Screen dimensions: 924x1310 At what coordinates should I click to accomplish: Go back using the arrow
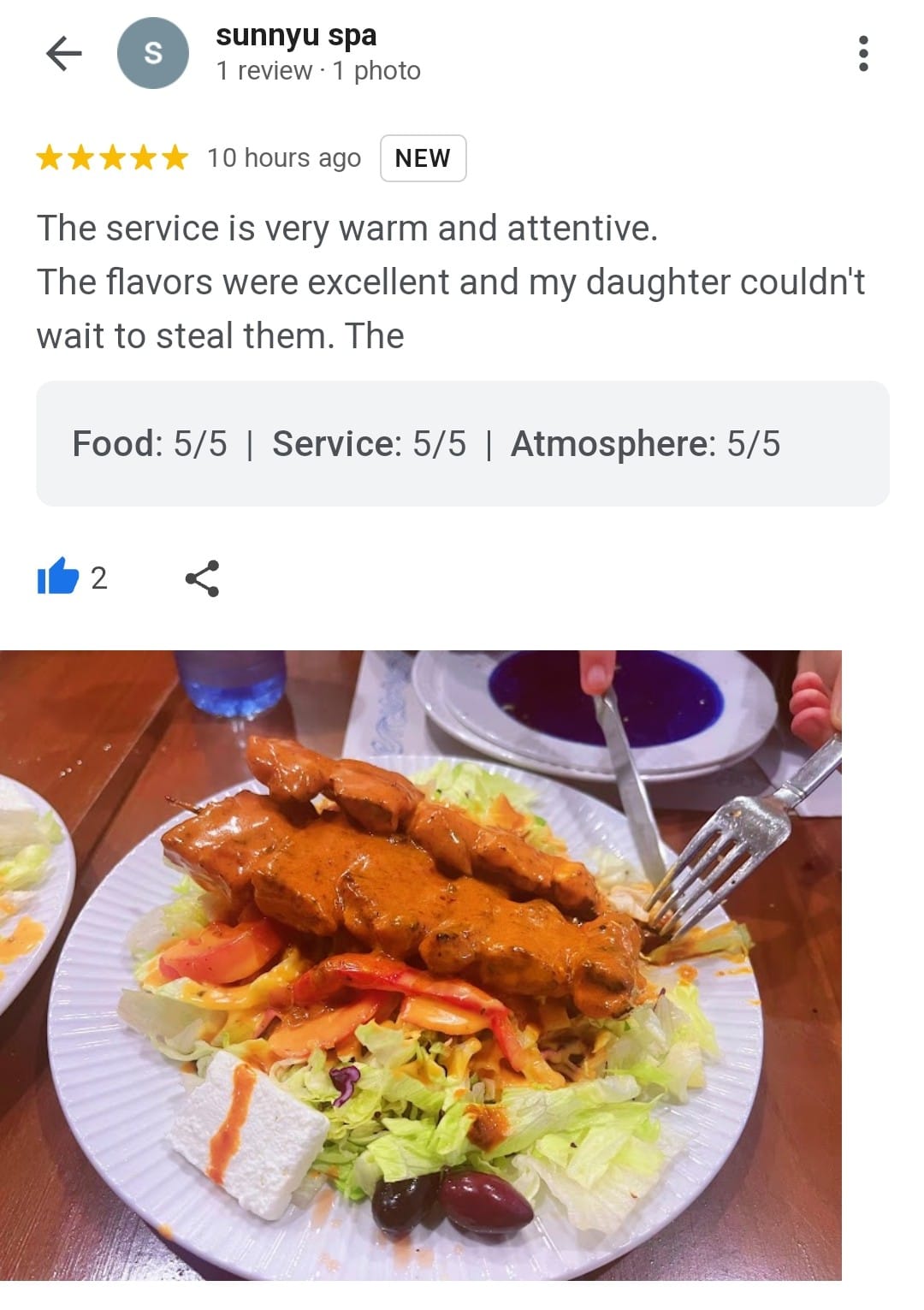63,53
